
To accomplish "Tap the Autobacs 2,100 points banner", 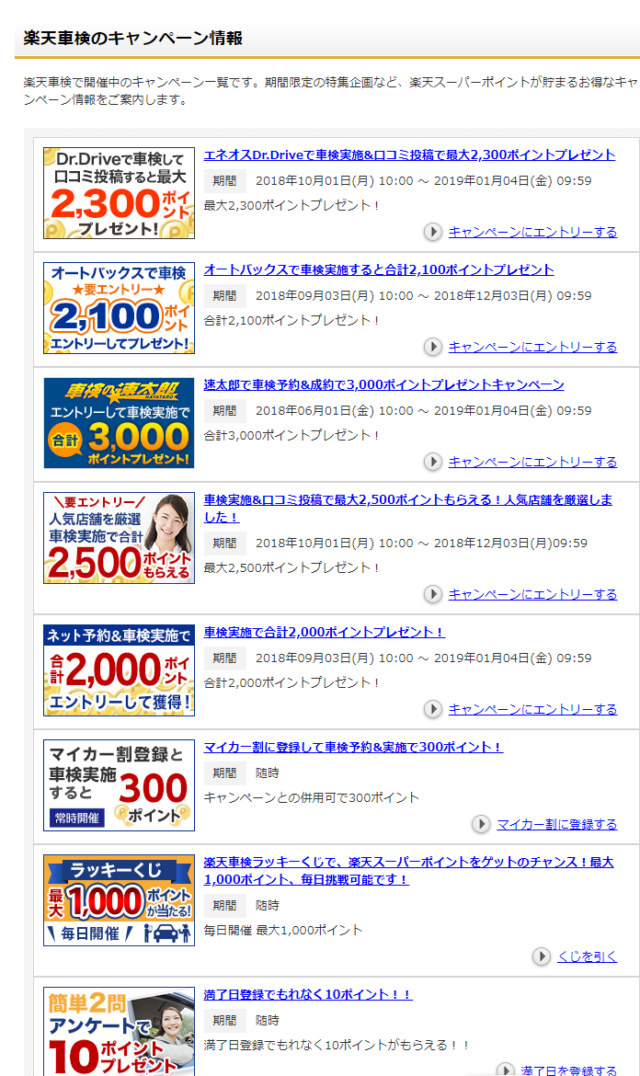I will [x=119, y=308].
